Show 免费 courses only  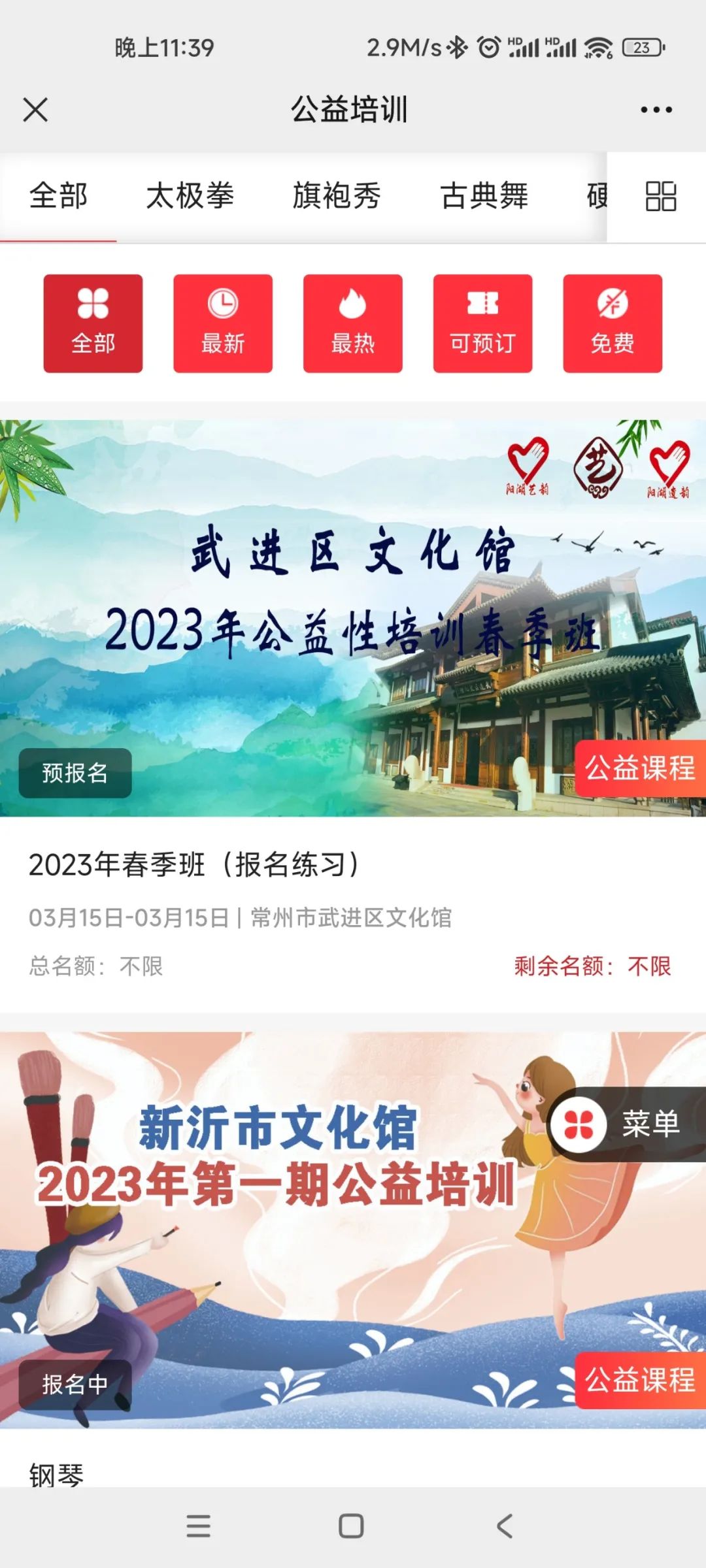pos(613,323)
